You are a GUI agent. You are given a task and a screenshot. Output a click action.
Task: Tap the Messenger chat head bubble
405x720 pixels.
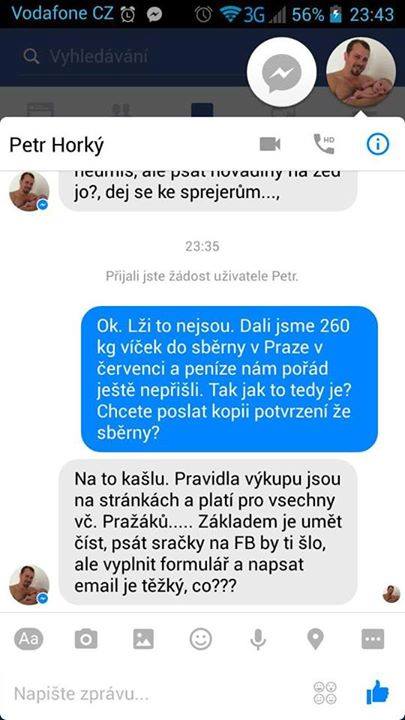281,72
